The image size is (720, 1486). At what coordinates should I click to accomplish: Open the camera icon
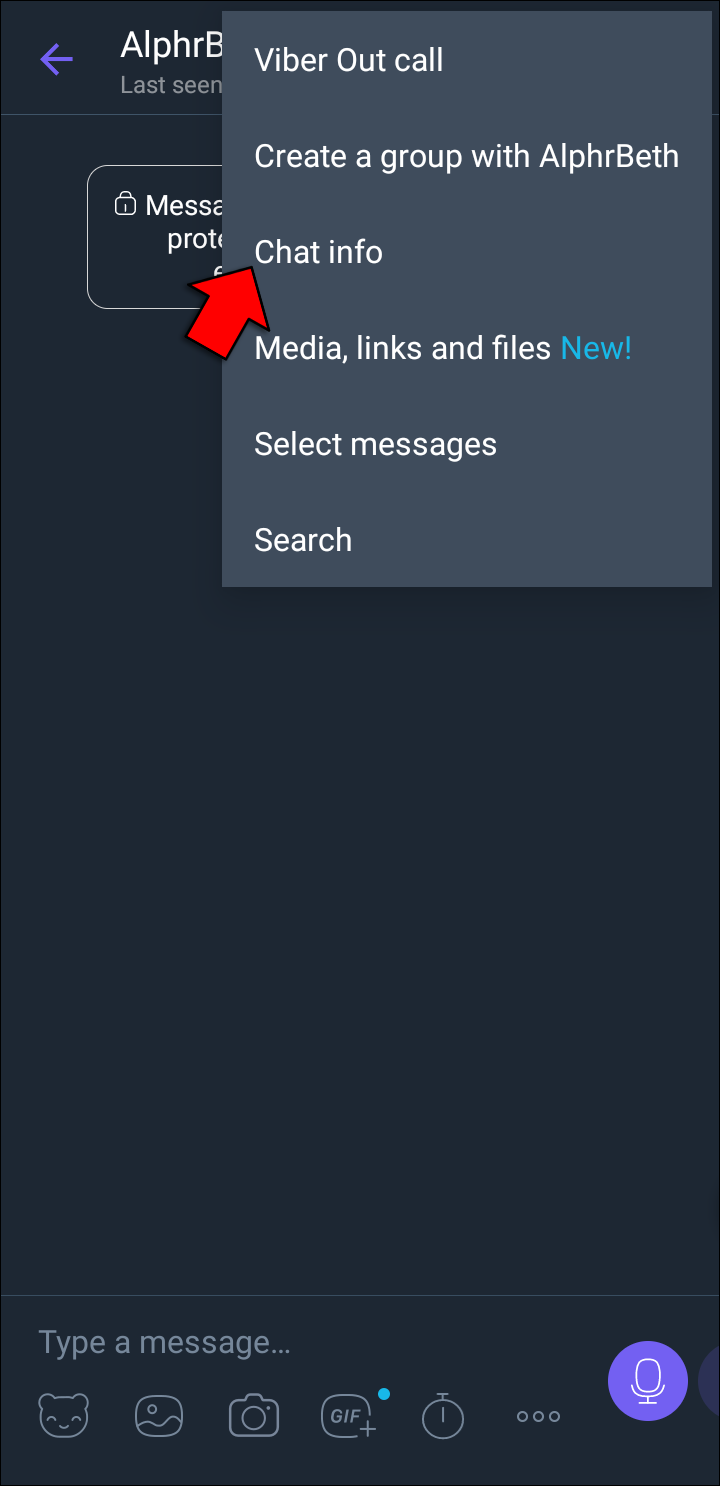(254, 1416)
